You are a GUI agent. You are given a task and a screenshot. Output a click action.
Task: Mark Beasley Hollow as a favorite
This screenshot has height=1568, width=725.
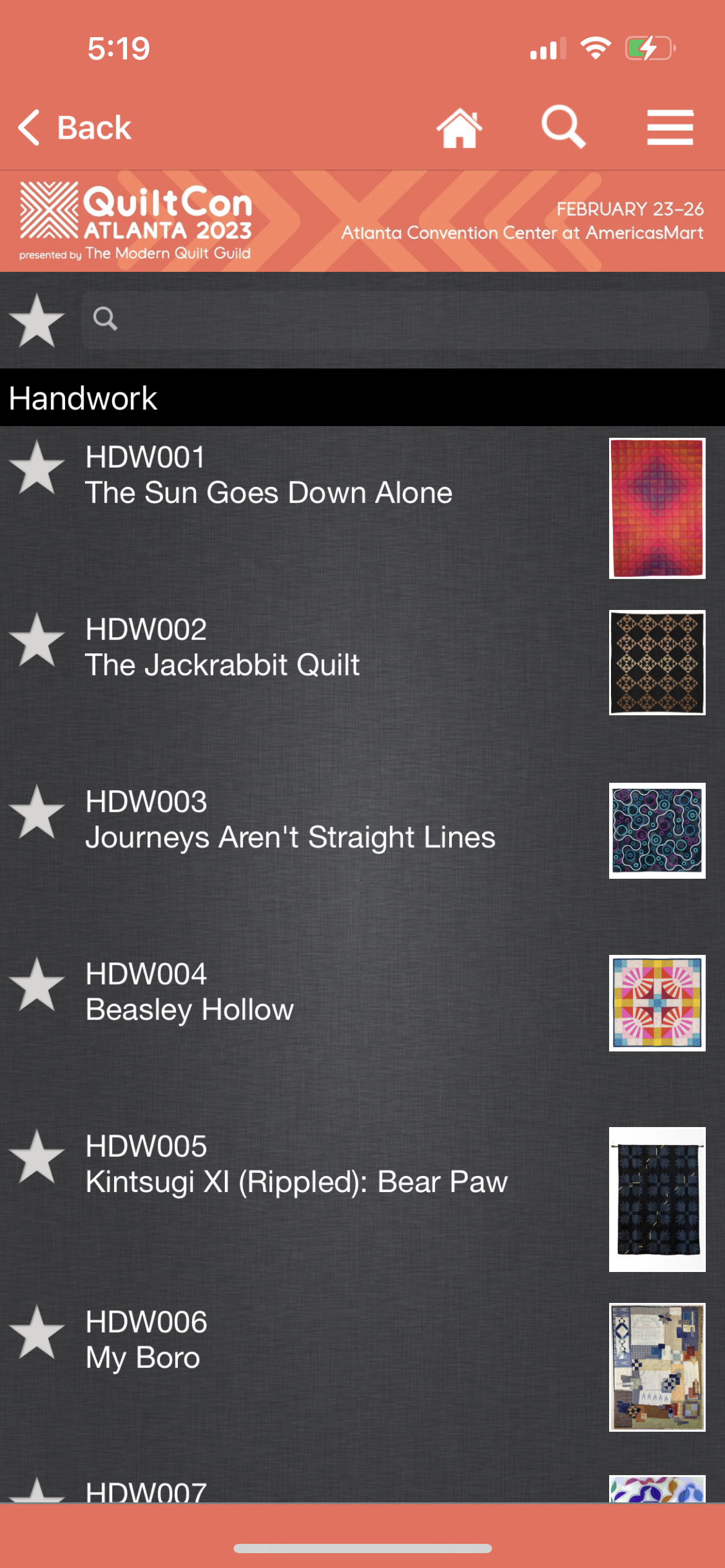pyautogui.click(x=37, y=985)
